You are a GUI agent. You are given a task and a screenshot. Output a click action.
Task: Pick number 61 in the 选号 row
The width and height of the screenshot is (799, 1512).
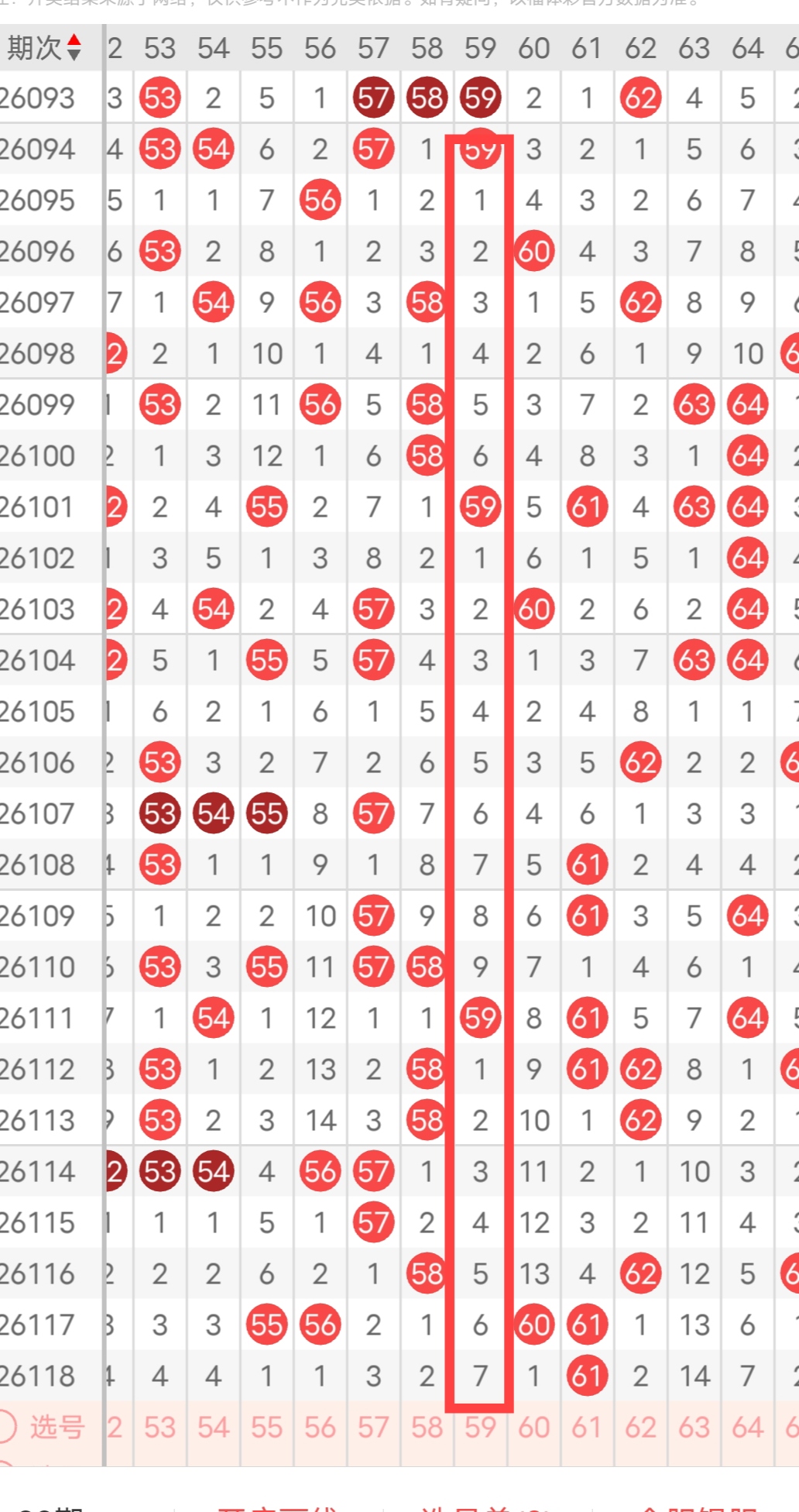(x=587, y=1427)
